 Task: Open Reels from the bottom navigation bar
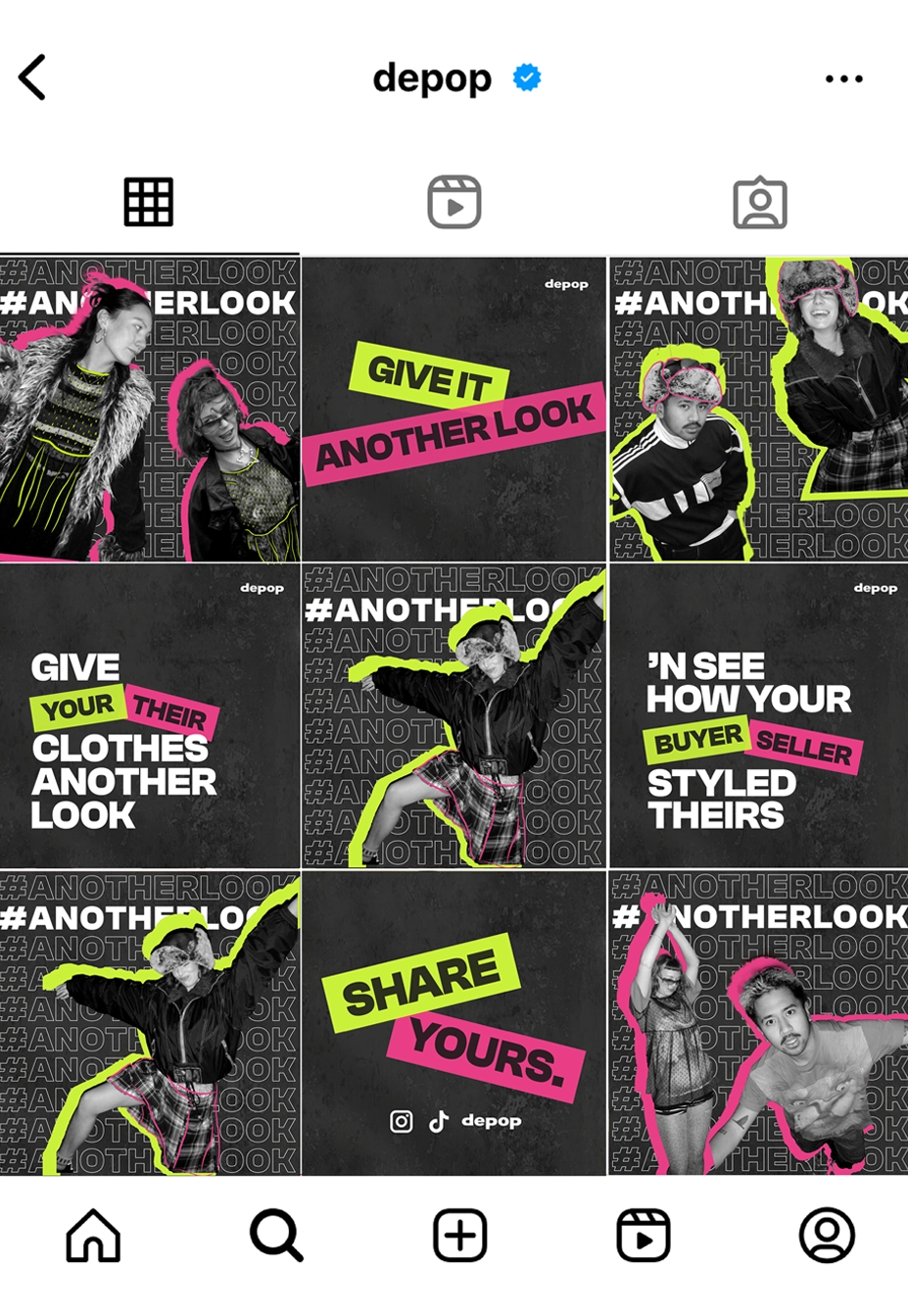(643, 1235)
